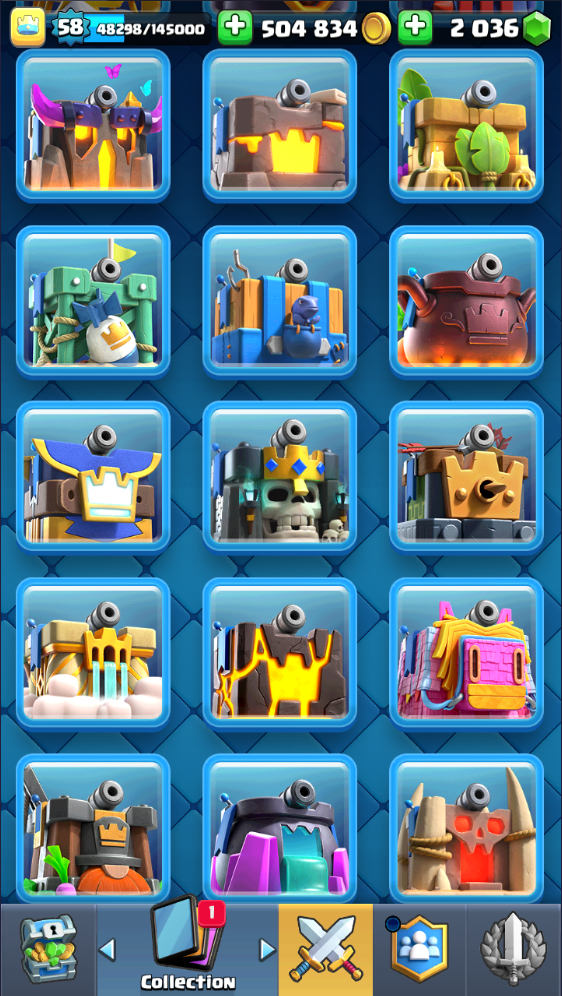Pick the sand skull tower with tusks
The image size is (562, 996).
466,830
